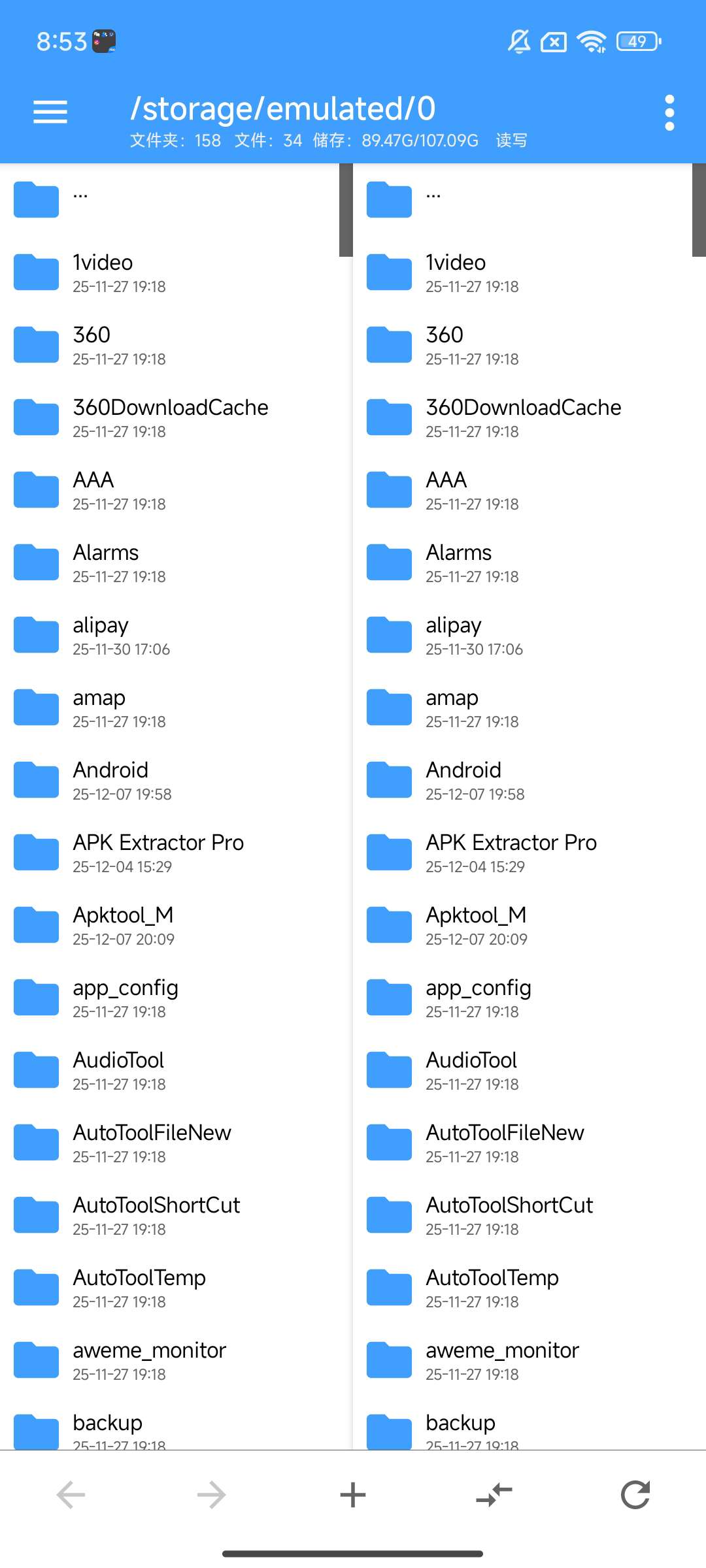Tap the sync panels arrows icon
The height and width of the screenshot is (1568, 706).
tap(494, 1495)
